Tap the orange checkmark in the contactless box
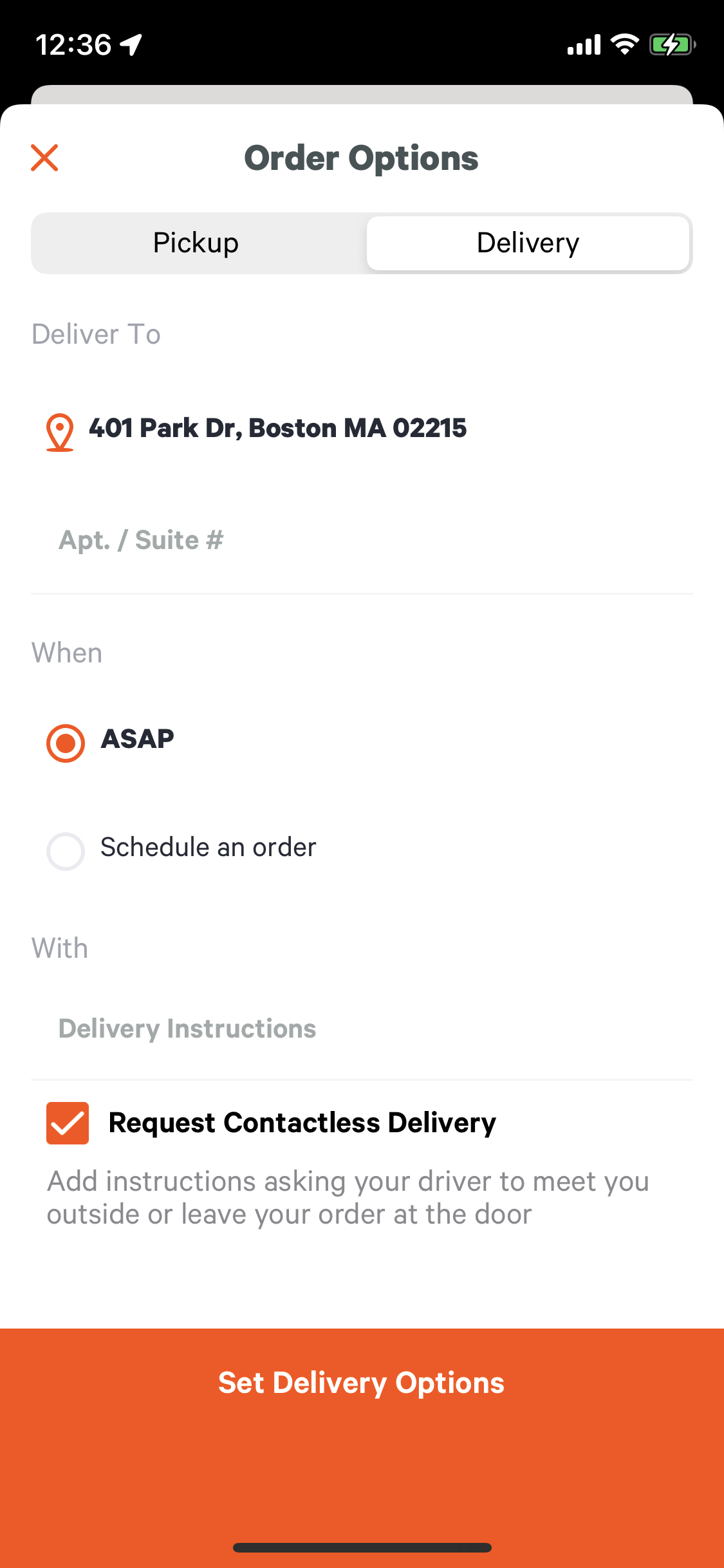 tap(67, 1123)
